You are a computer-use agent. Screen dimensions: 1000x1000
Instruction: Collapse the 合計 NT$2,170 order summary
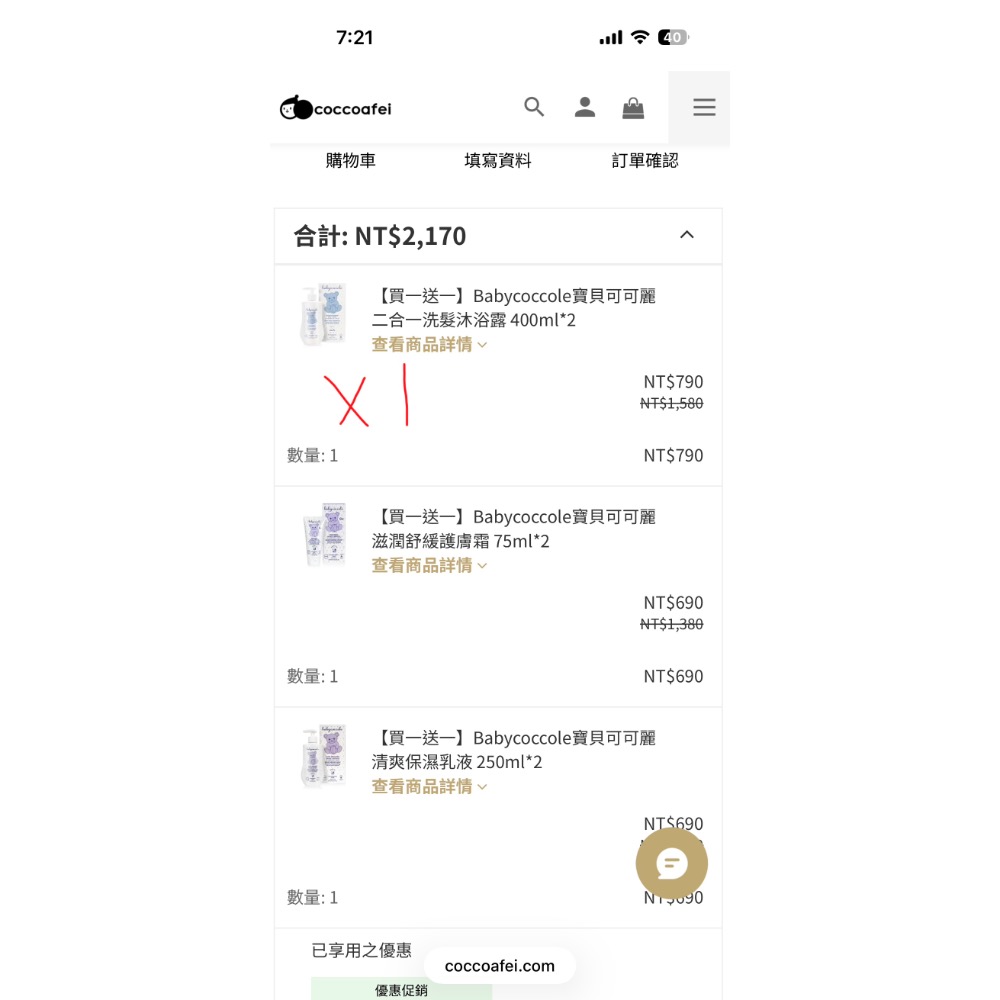(x=686, y=235)
